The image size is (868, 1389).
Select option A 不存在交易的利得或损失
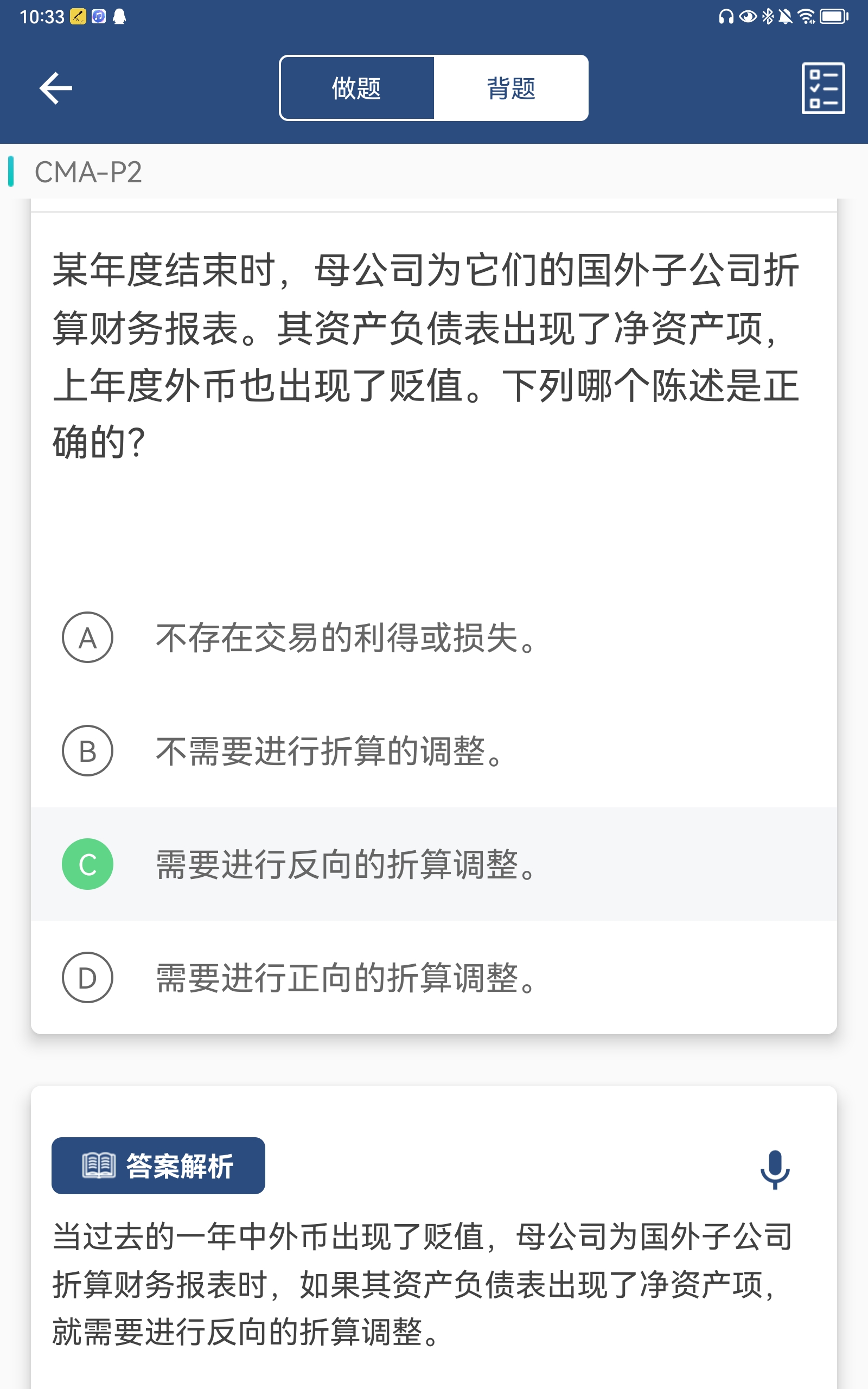coord(433,638)
